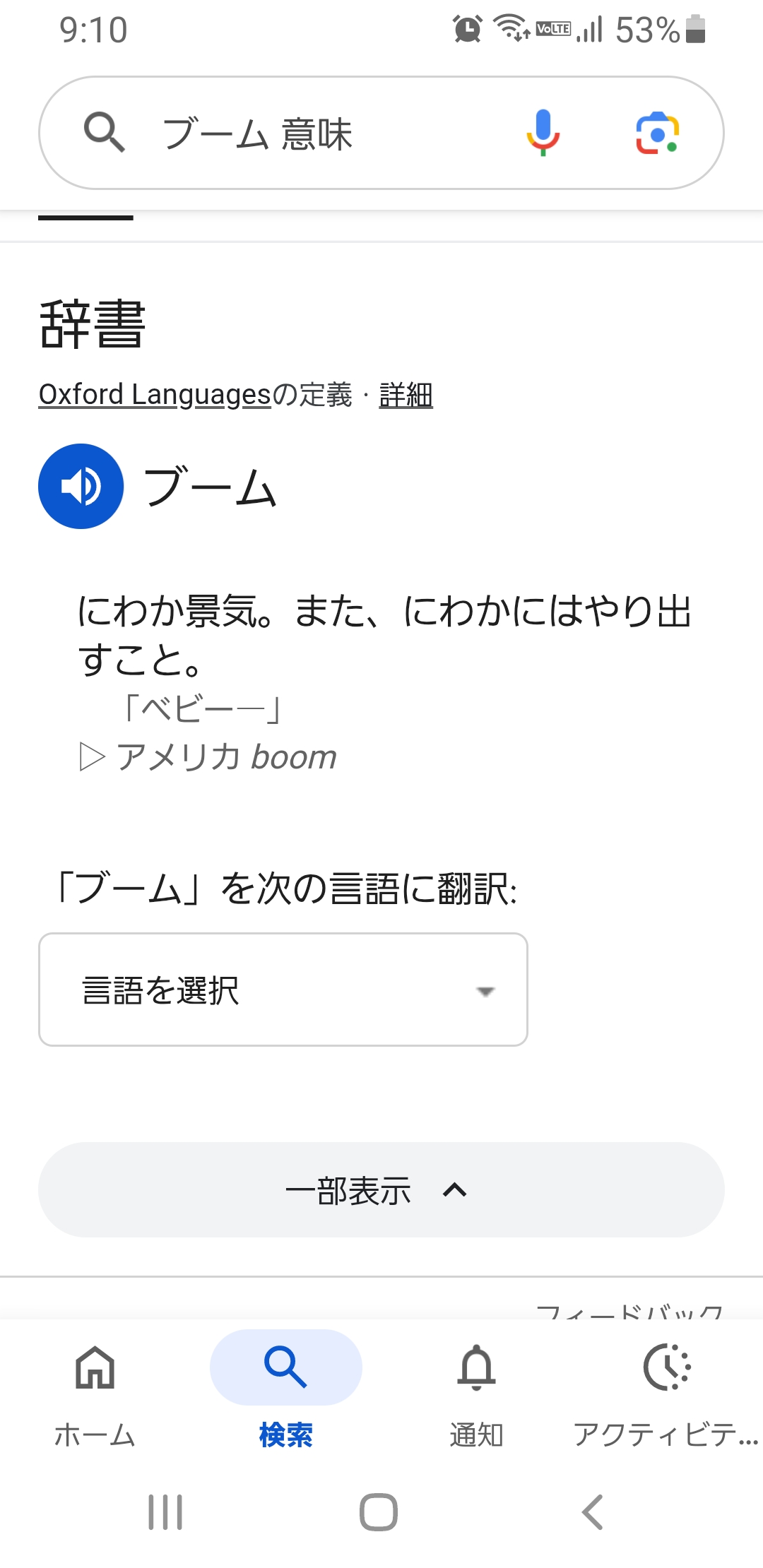Tap the search box showing ブーム 意味

(x=381, y=133)
